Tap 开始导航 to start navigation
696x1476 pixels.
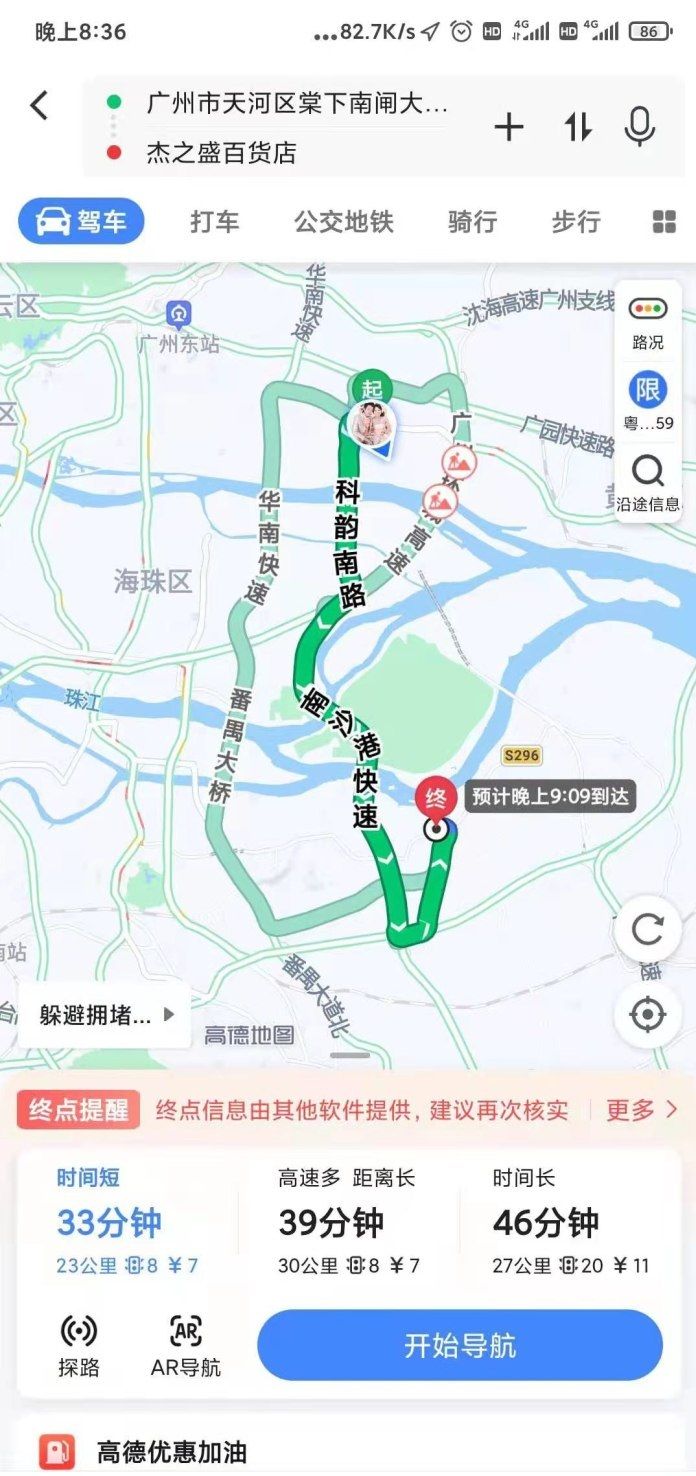[x=460, y=1345]
